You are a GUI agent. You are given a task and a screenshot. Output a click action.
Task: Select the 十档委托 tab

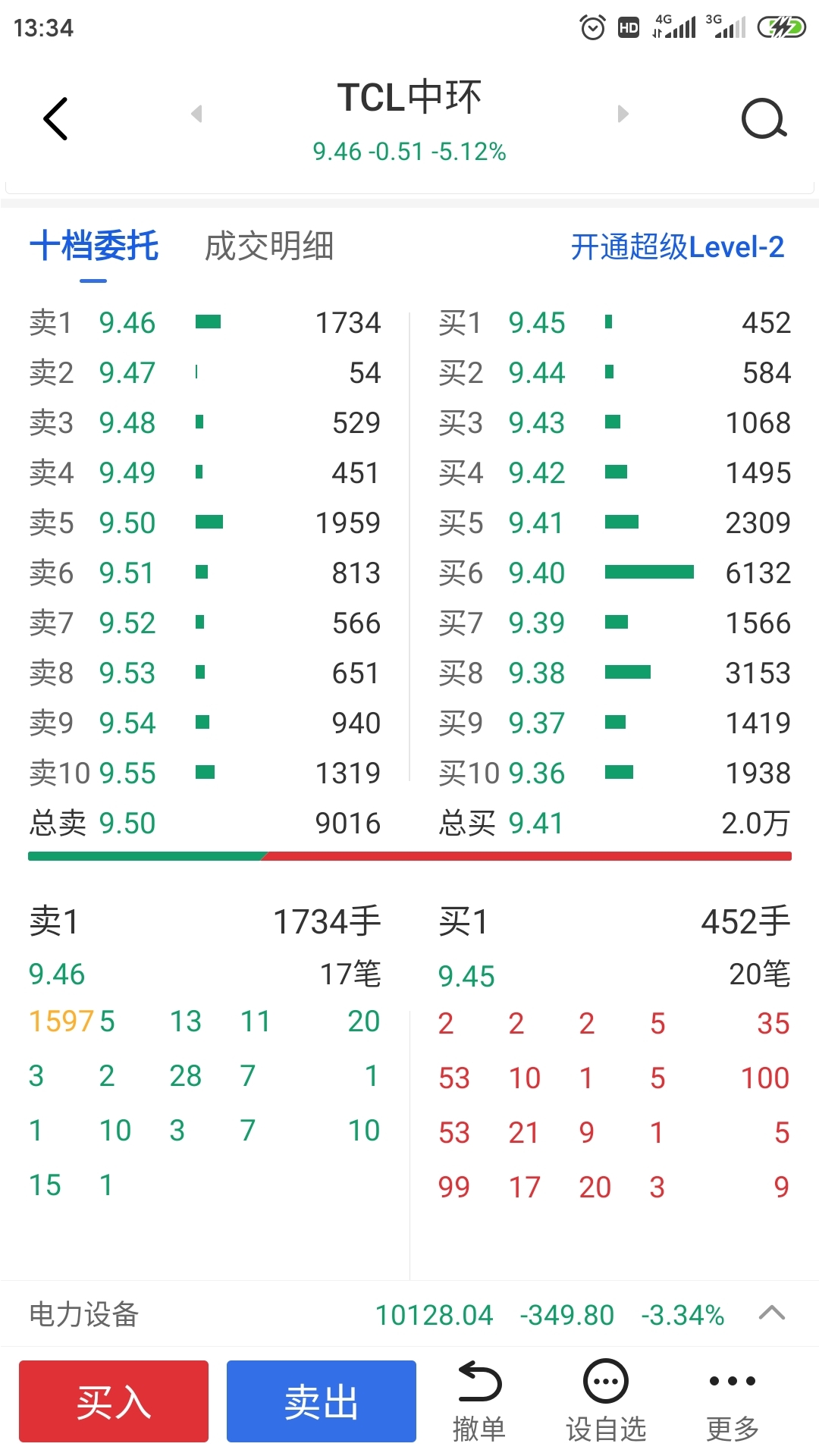pyautogui.click(x=94, y=246)
